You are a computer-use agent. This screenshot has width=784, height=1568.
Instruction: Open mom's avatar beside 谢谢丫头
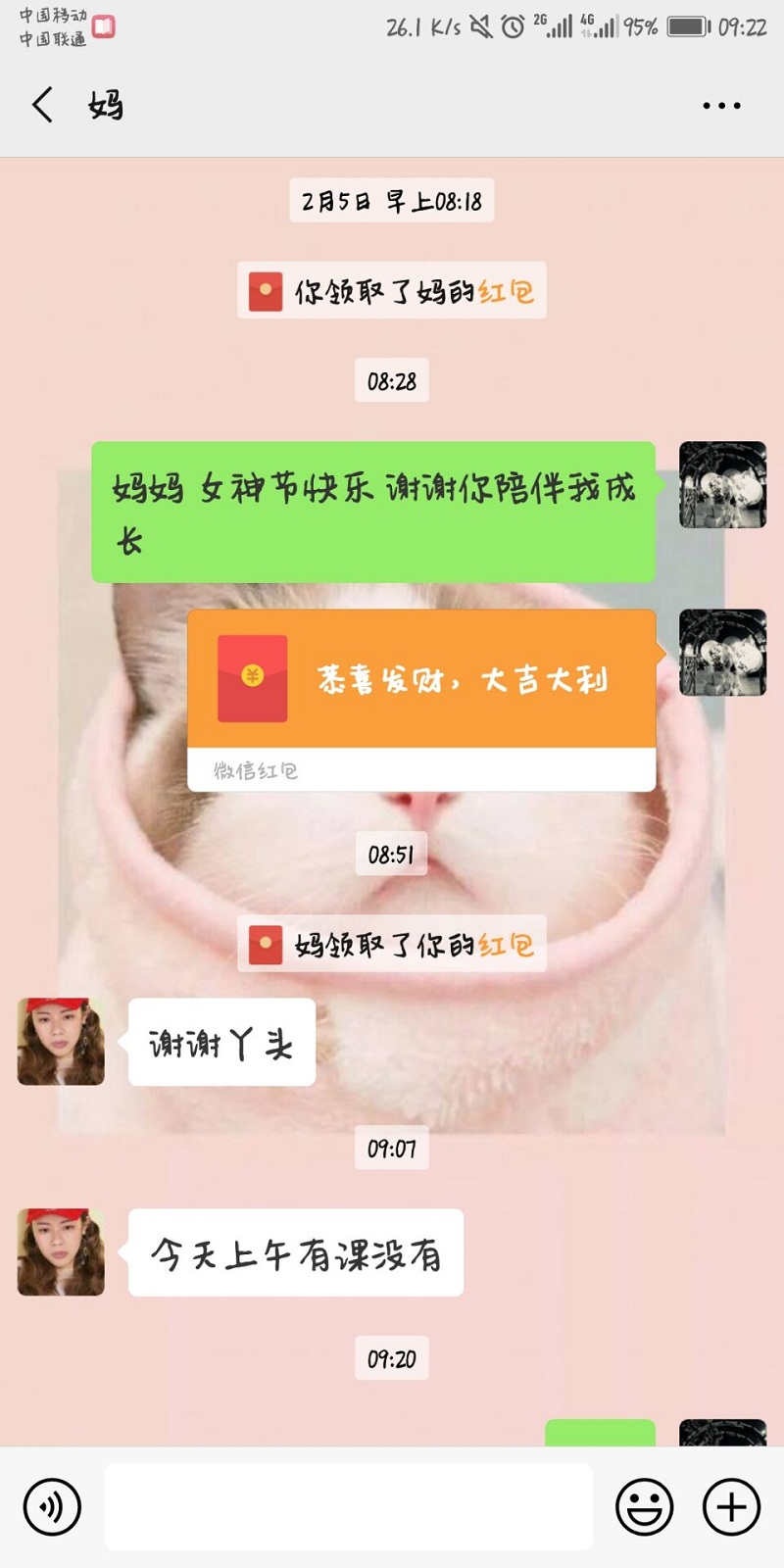tap(61, 1042)
